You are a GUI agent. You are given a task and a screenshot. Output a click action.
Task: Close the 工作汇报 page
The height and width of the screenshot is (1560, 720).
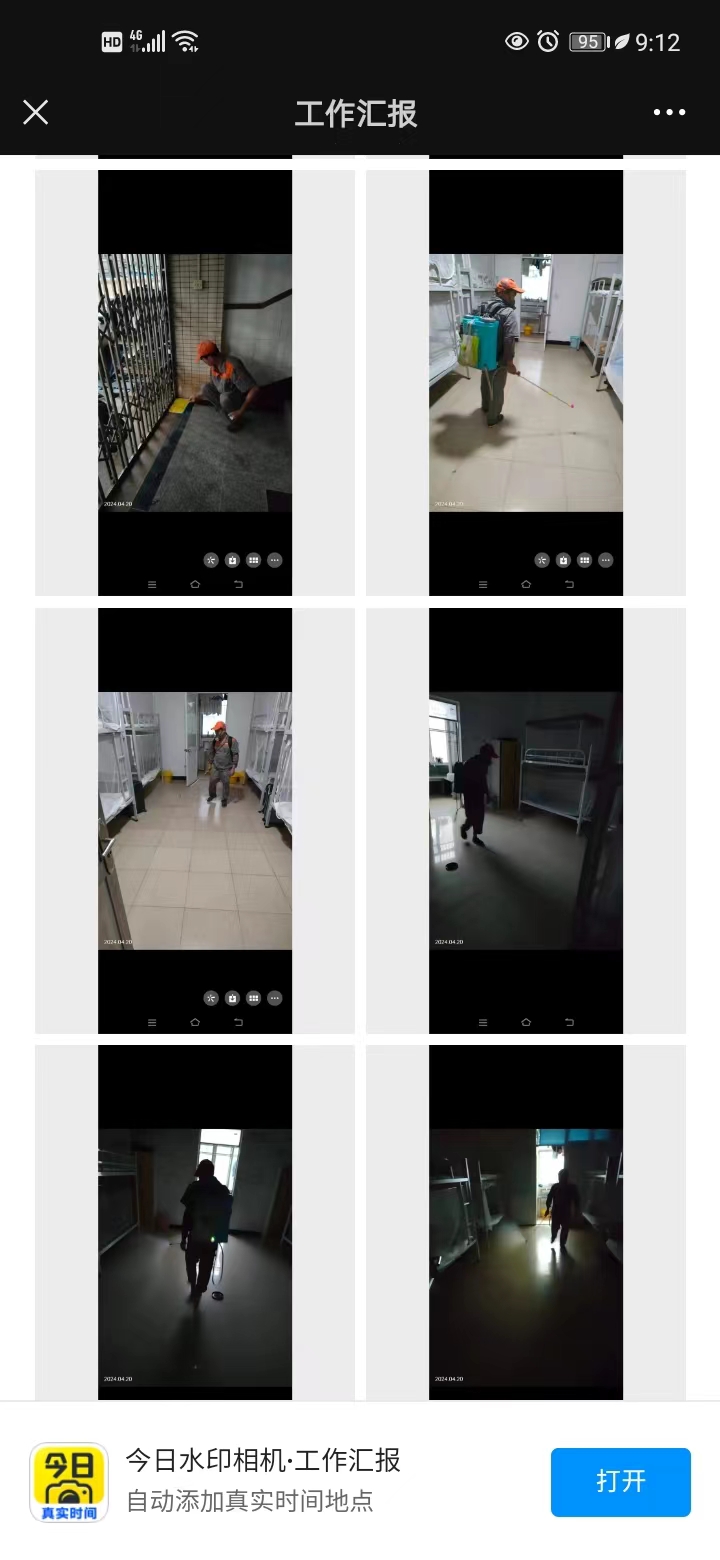(36, 113)
